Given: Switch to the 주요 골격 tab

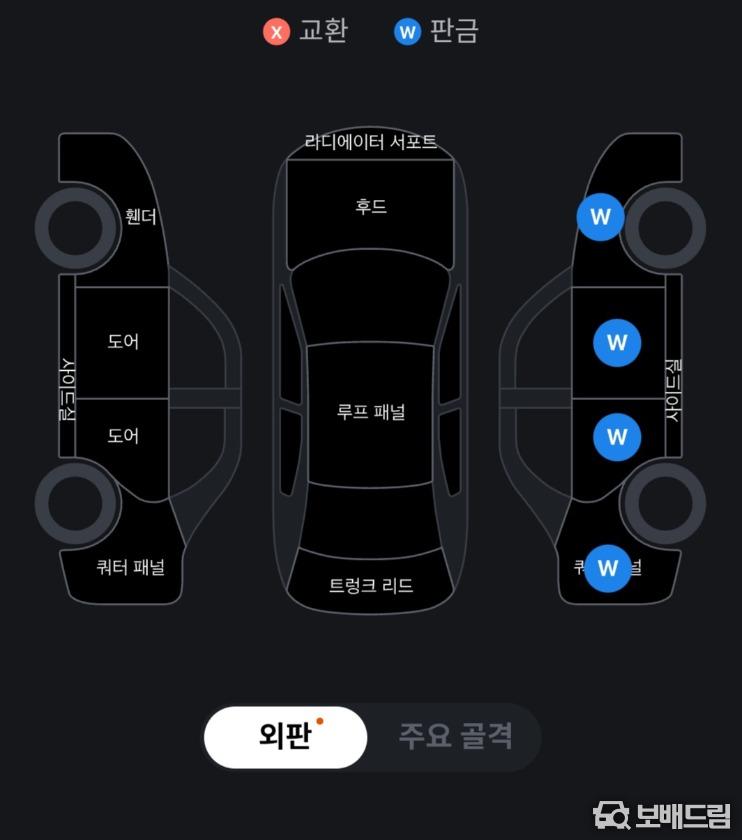Looking at the screenshot, I should point(456,737).
